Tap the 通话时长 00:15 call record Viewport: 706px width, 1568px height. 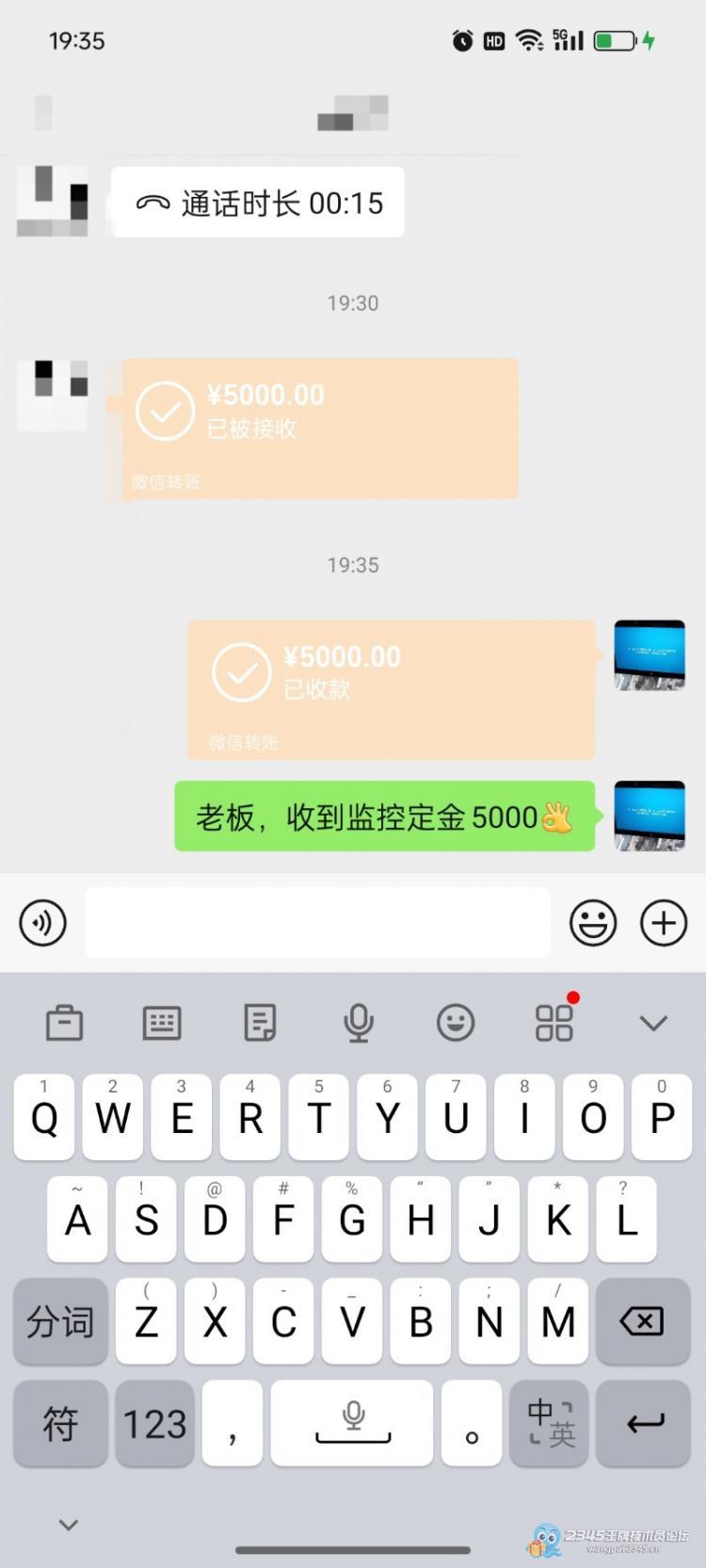(258, 202)
